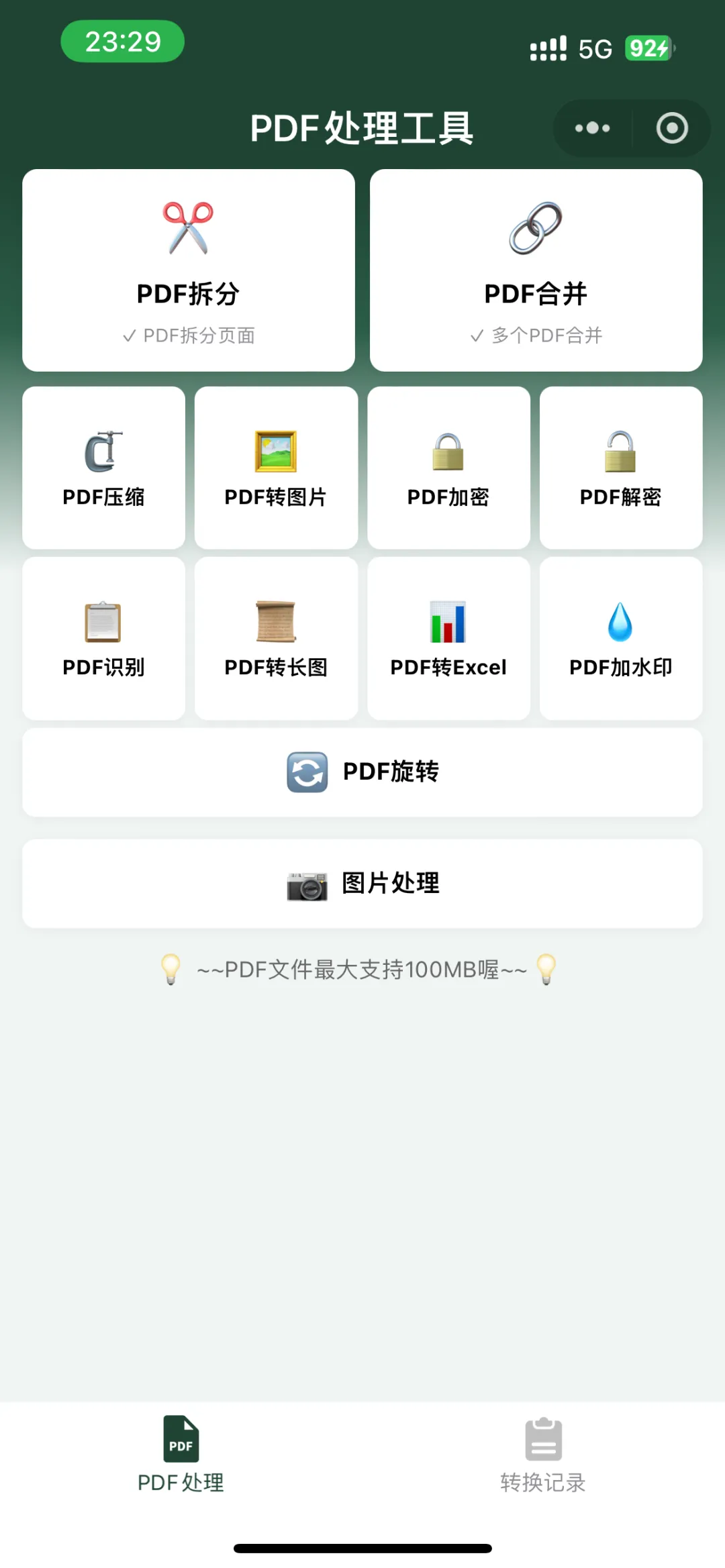This screenshot has height=1568, width=725.
Task: Open the PDF拆分 split tool
Action: click(x=189, y=270)
